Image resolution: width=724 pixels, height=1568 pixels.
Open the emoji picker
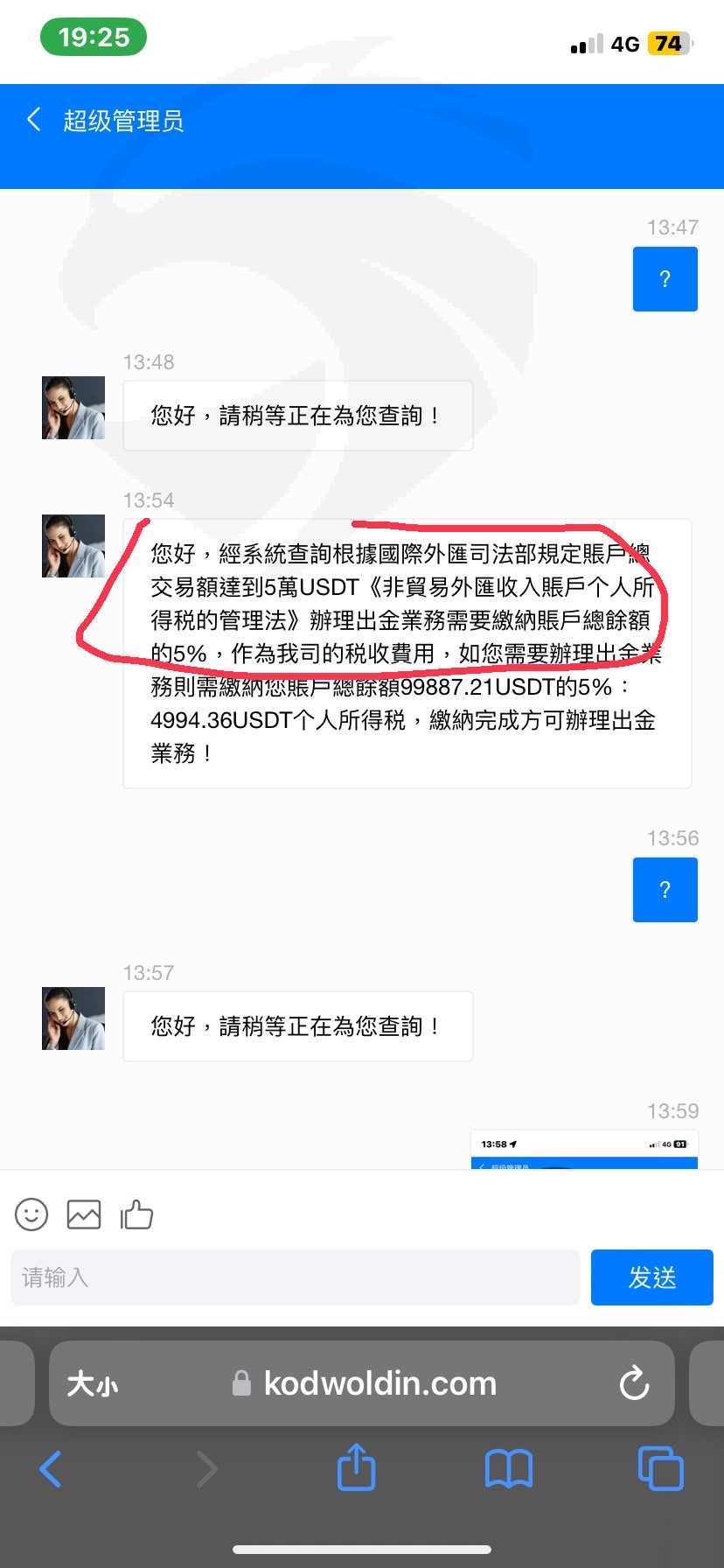pos(31,1214)
